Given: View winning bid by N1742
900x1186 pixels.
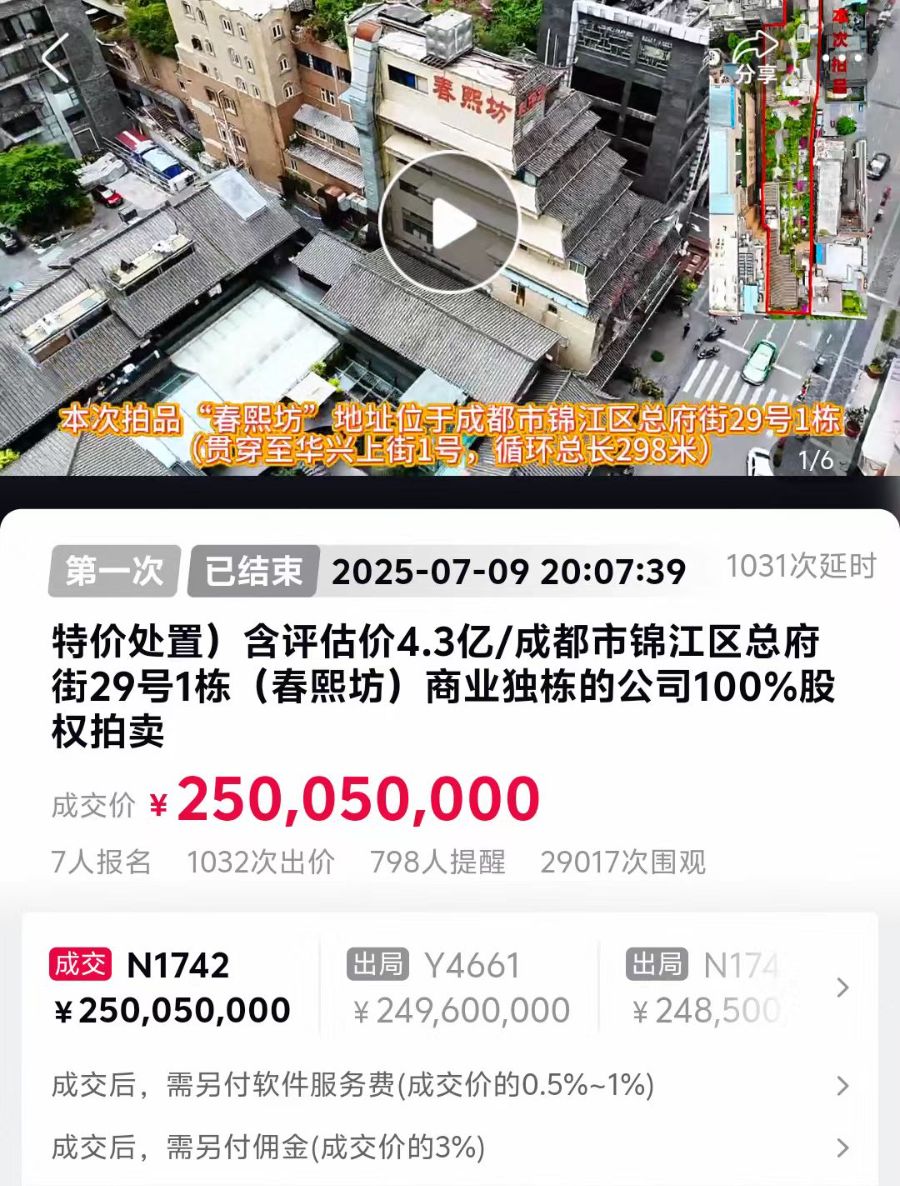Looking at the screenshot, I should 170,987.
